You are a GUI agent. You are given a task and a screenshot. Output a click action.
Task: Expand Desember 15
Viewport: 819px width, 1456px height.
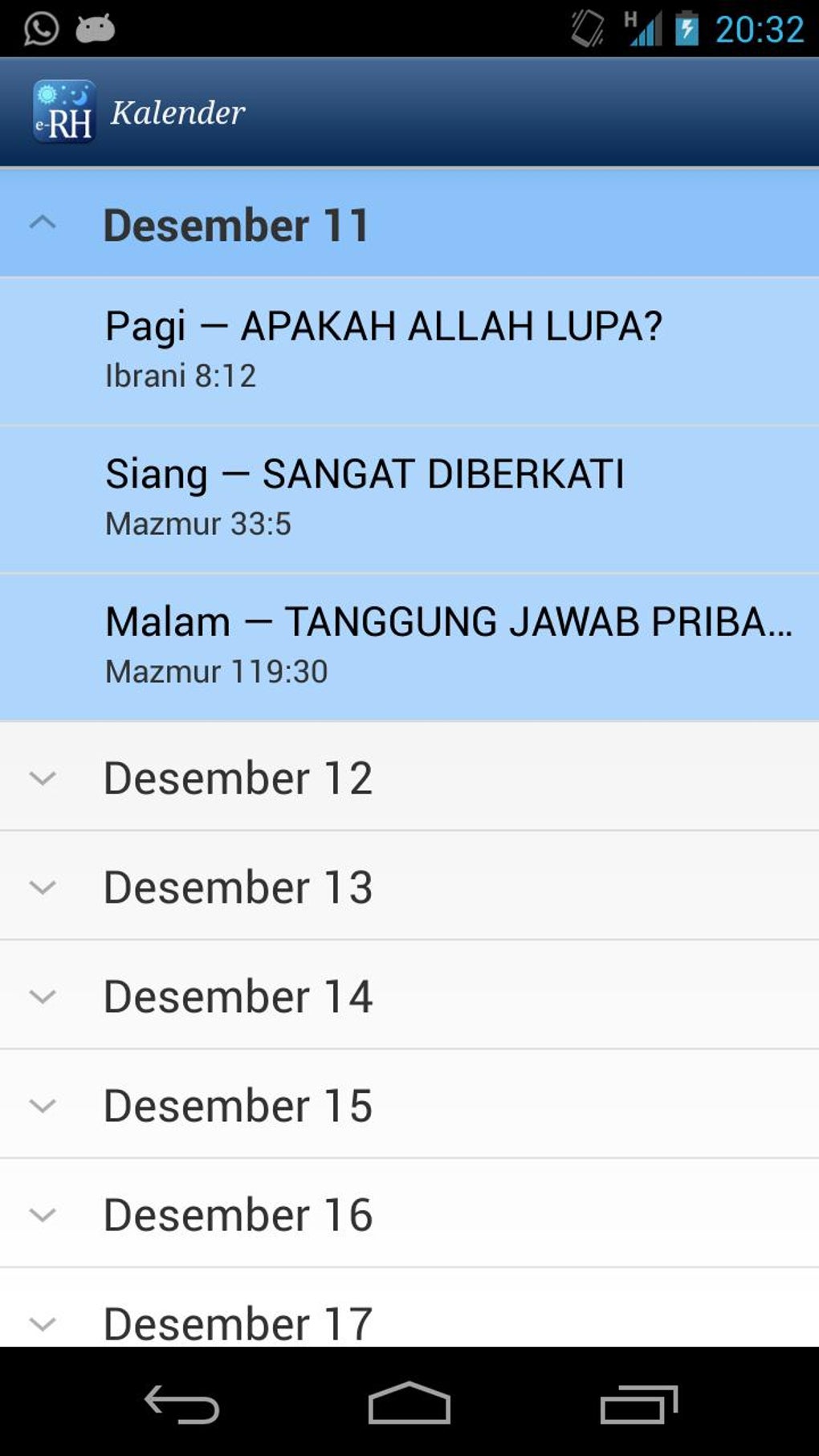409,1104
